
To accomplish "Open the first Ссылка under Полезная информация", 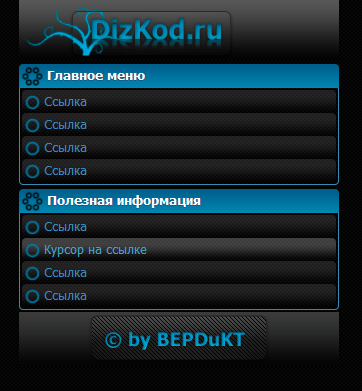I will click(x=179, y=227).
